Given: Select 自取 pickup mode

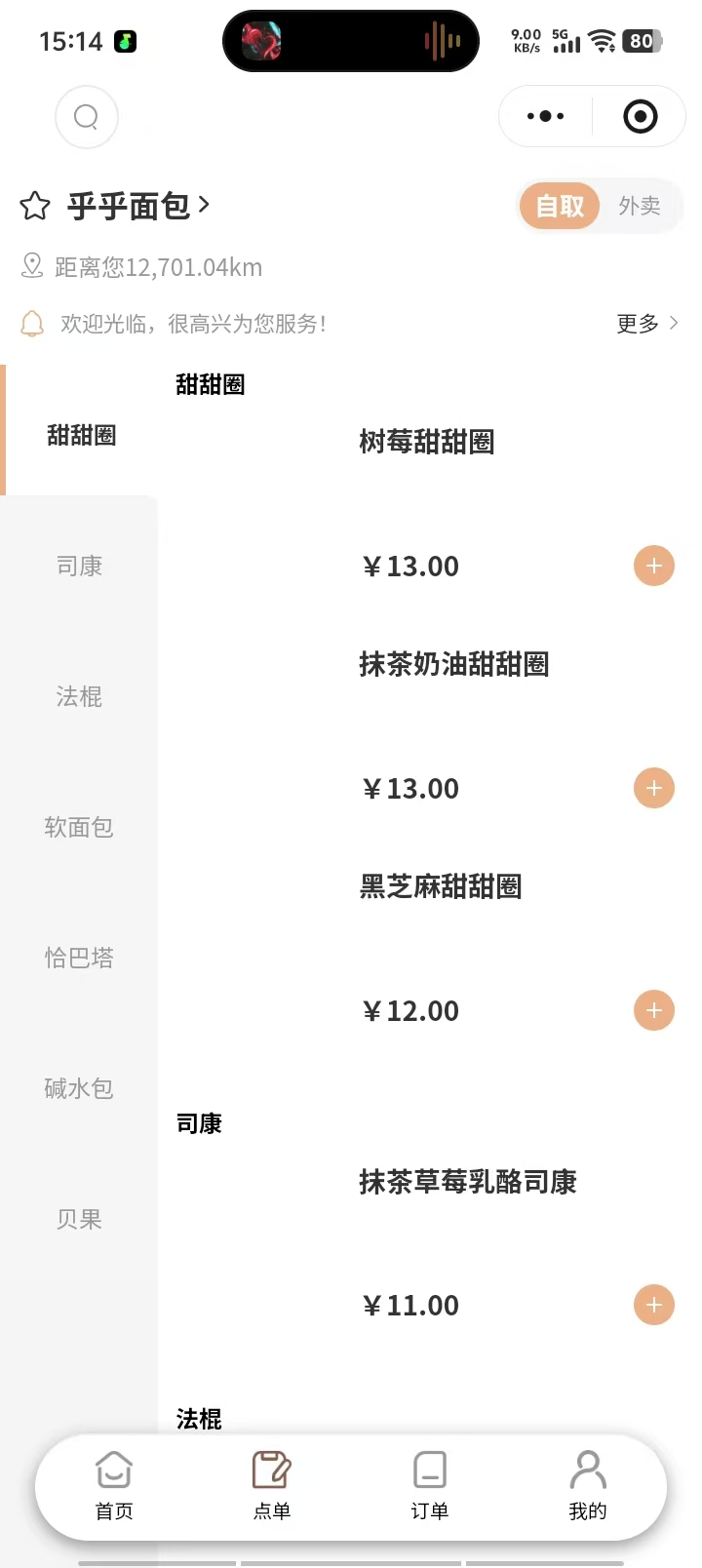Looking at the screenshot, I should coord(560,206).
